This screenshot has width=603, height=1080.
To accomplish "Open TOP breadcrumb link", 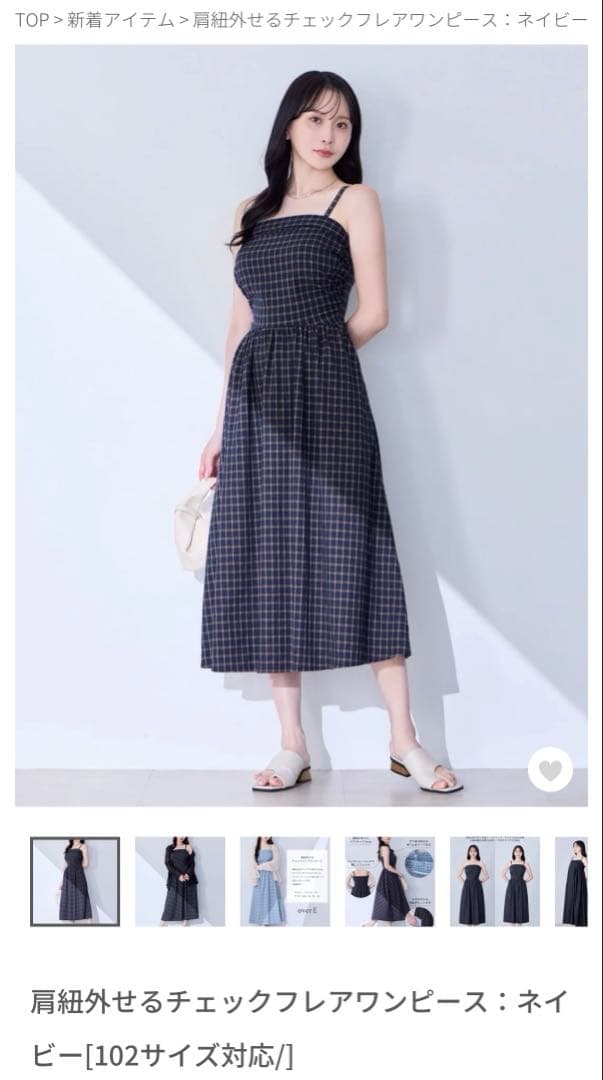I will (x=31, y=19).
